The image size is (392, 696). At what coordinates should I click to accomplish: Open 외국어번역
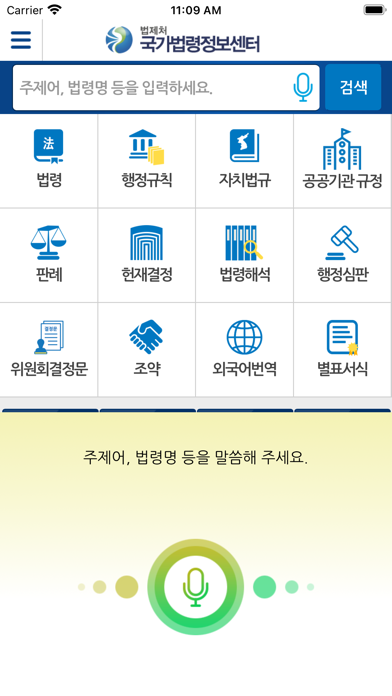245,350
